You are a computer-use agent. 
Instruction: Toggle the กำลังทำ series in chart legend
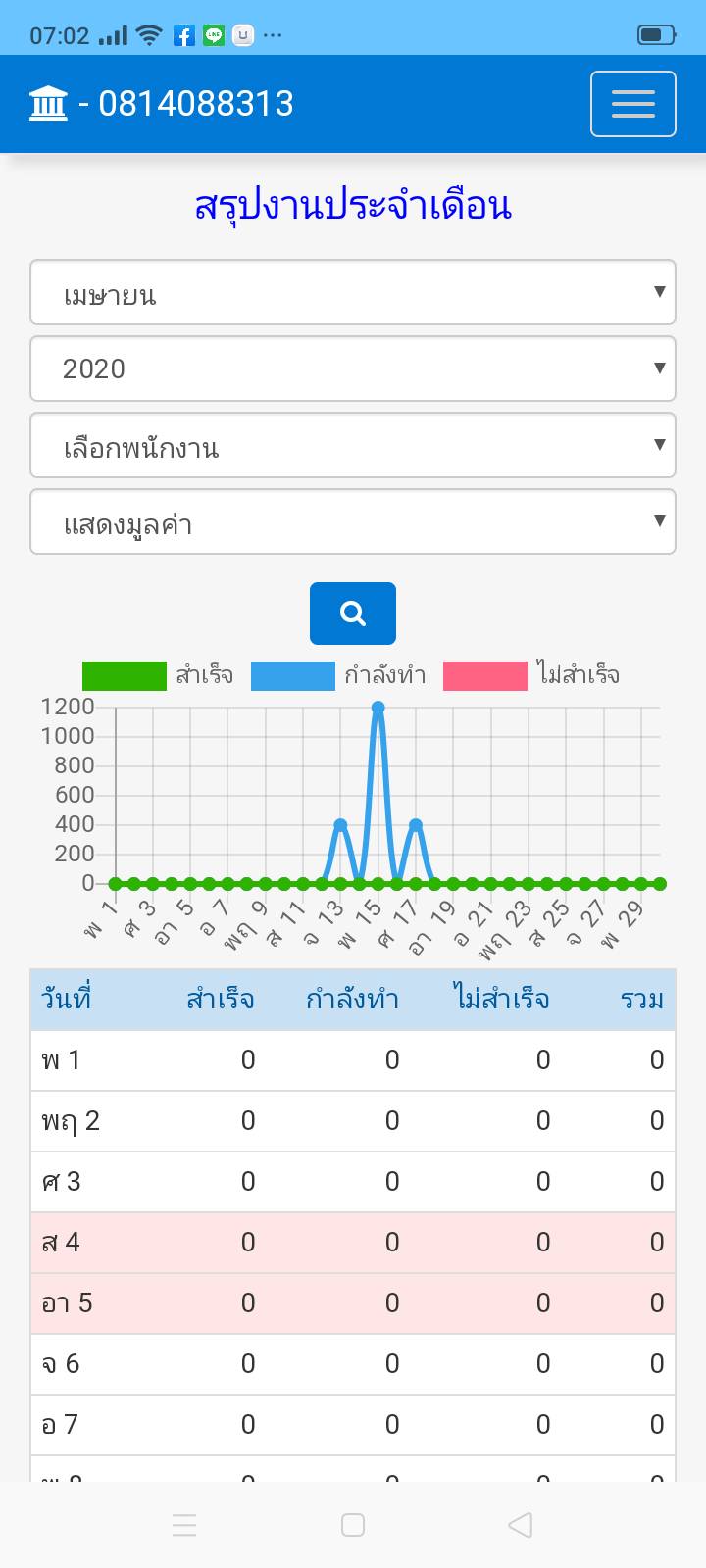(x=338, y=676)
